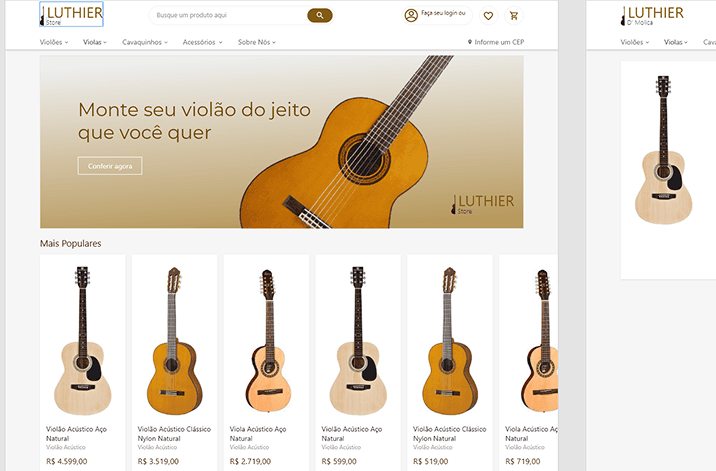Tap the product search field

(225, 16)
